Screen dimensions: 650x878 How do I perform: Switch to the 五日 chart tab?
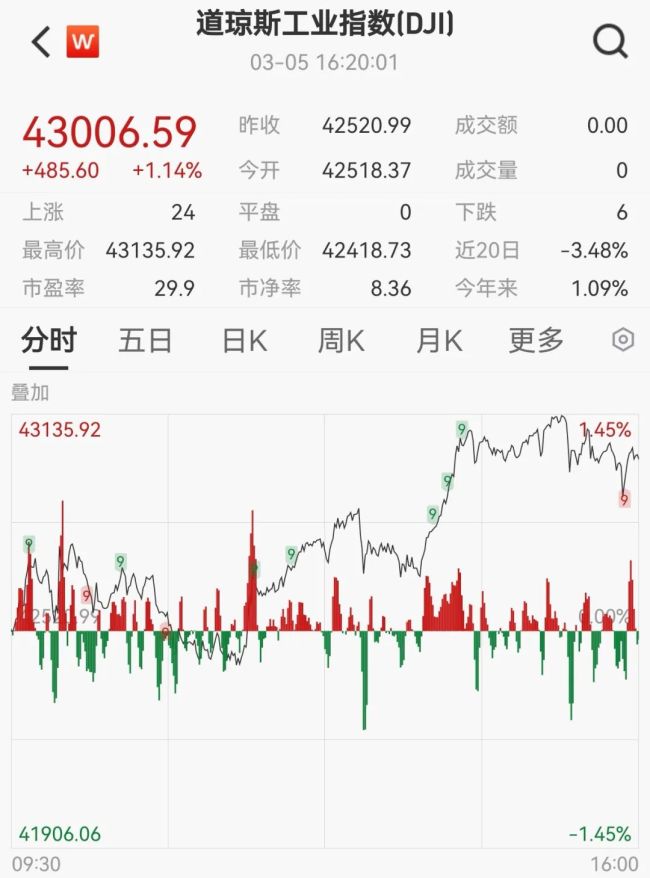pos(145,340)
